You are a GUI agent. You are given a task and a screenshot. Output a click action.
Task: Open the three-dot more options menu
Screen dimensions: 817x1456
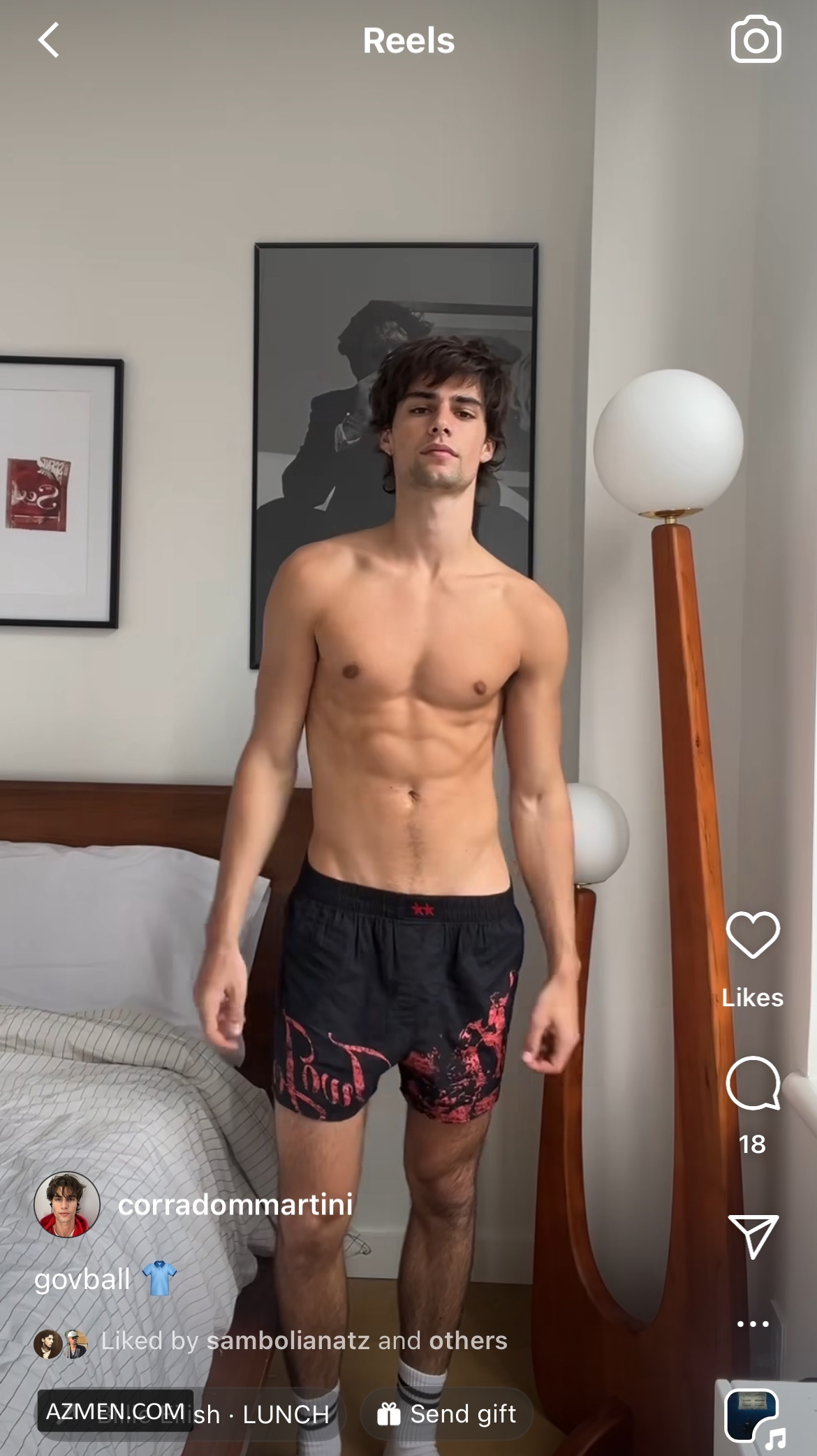(x=752, y=1324)
